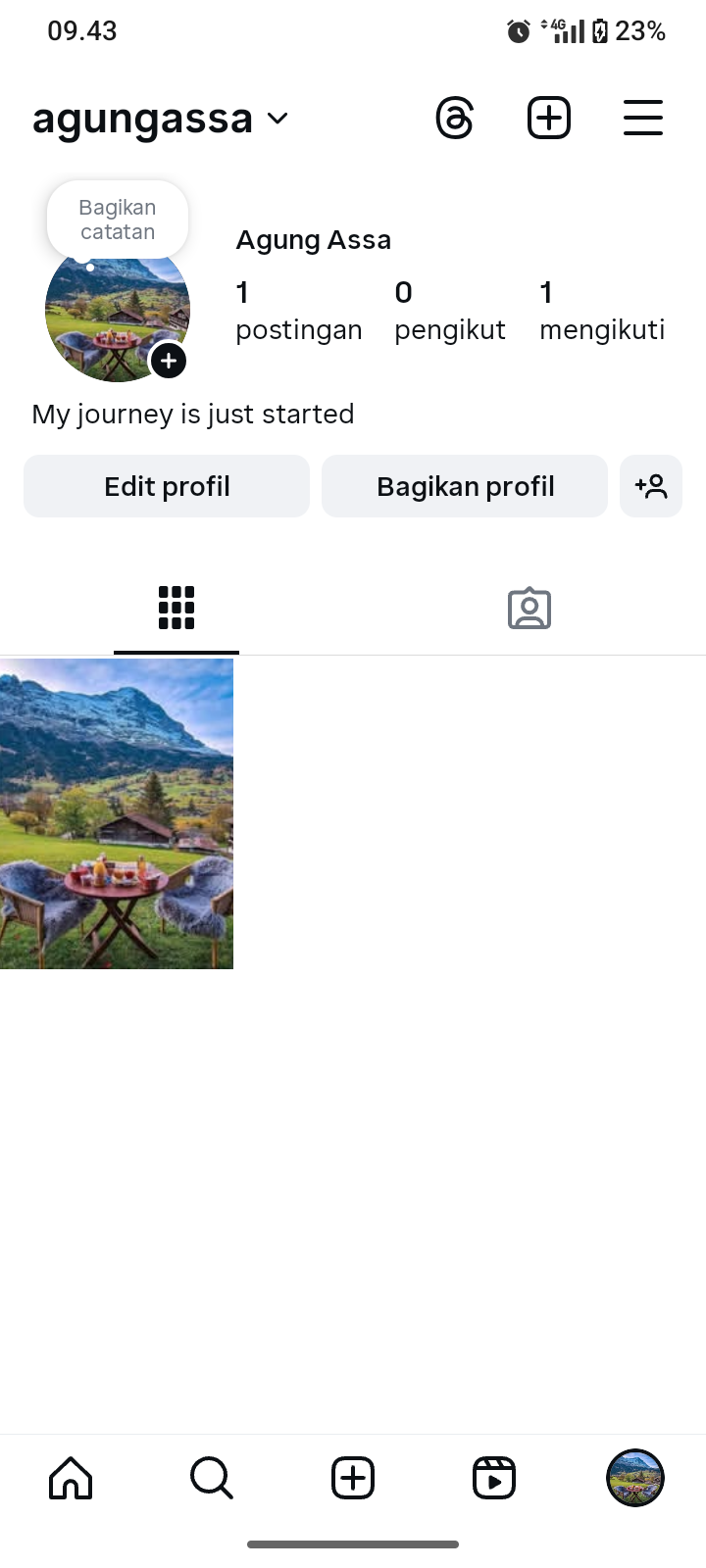Tap the profile avatar in bottom bar
The height and width of the screenshot is (1568, 706).
click(635, 1477)
